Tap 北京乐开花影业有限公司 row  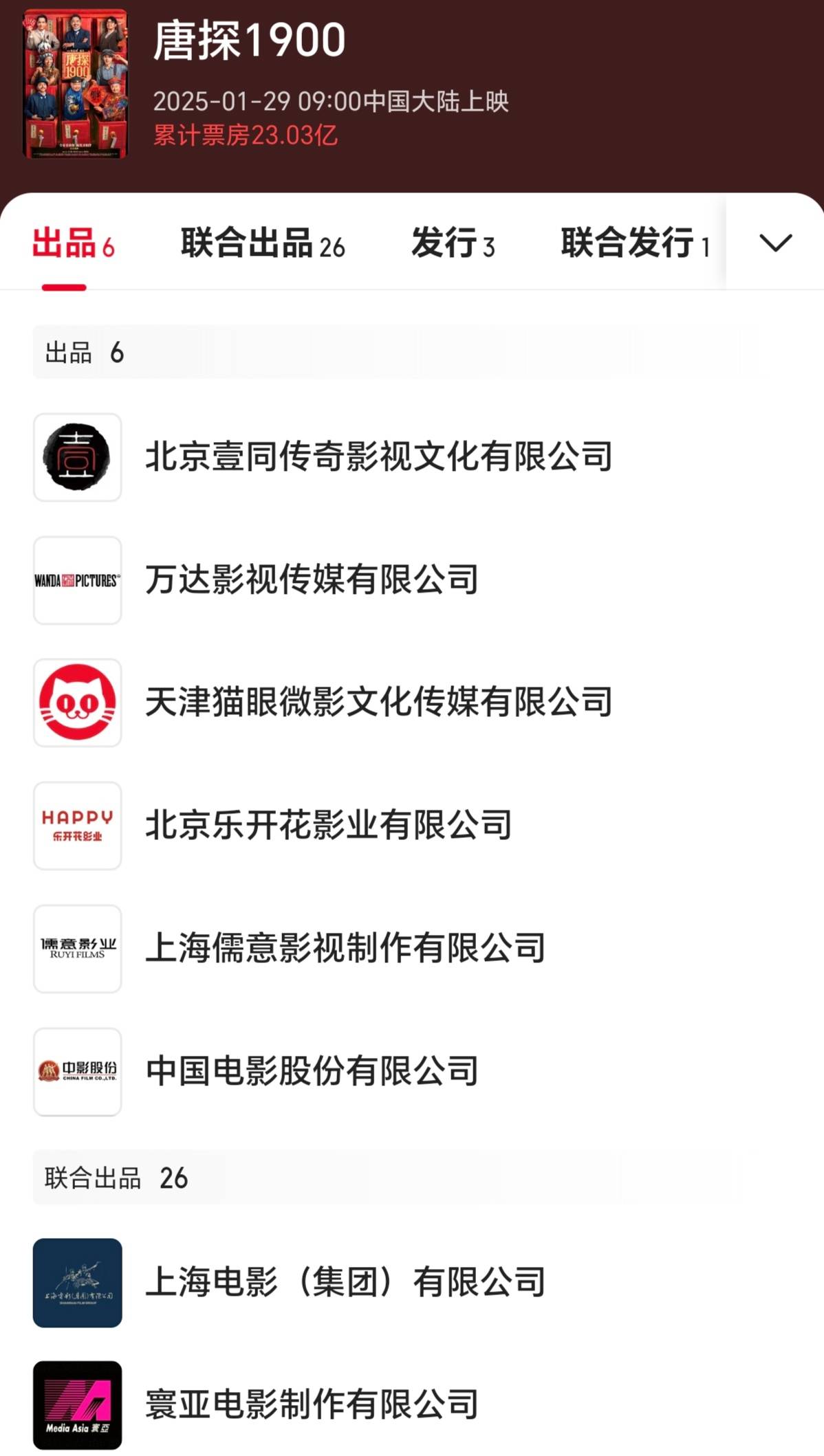coord(329,825)
